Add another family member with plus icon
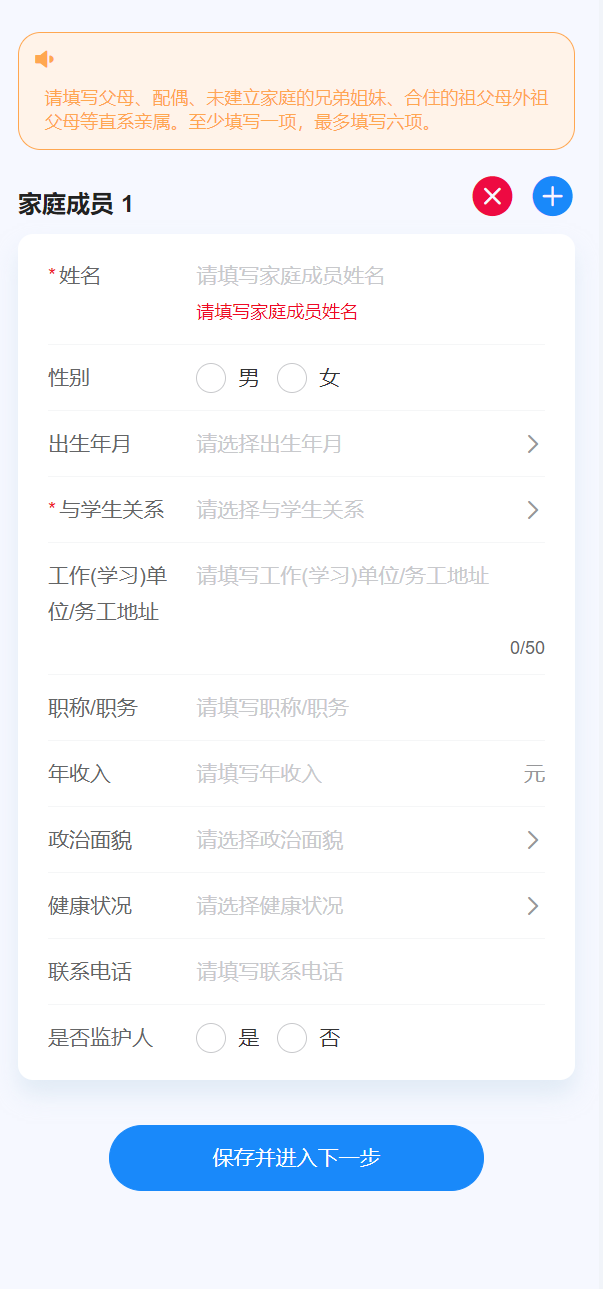Screen dimensions: 603x1289 [x=553, y=196]
